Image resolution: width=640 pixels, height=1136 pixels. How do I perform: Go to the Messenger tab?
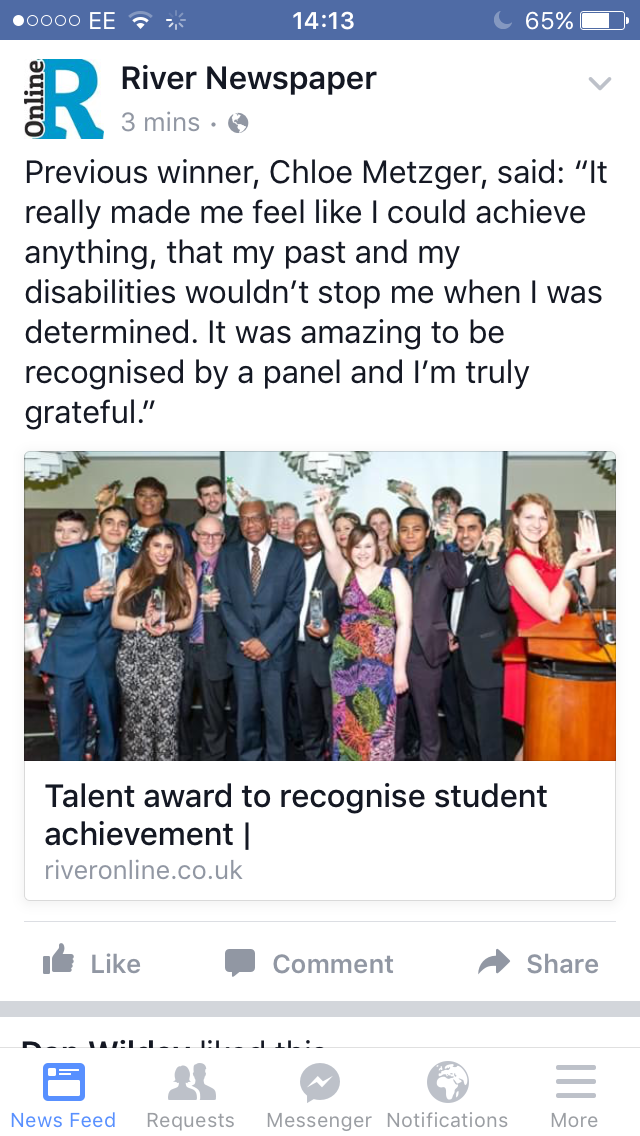click(x=319, y=1095)
